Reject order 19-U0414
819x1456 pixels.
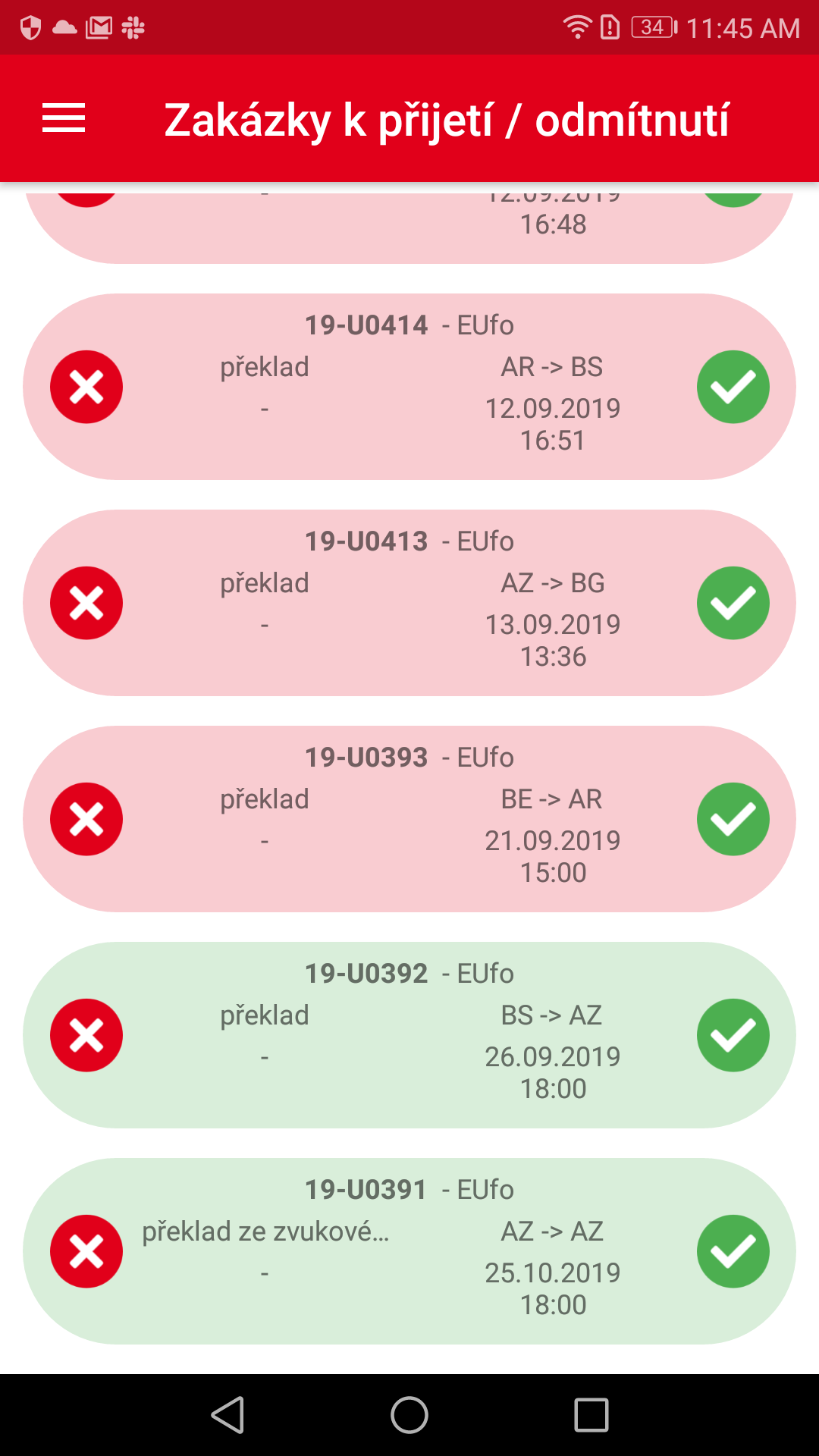tap(86, 387)
